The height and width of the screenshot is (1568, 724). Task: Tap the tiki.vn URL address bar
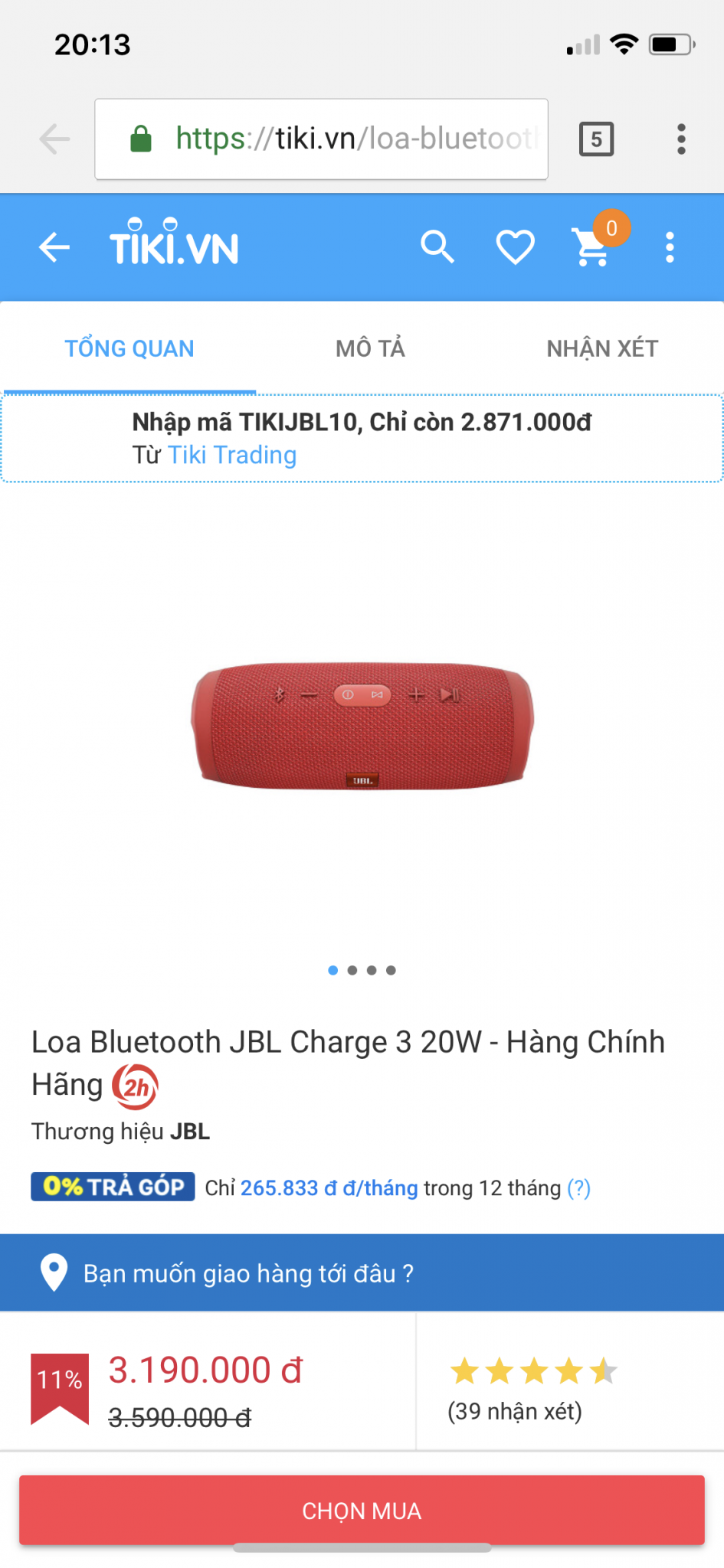coord(322,139)
